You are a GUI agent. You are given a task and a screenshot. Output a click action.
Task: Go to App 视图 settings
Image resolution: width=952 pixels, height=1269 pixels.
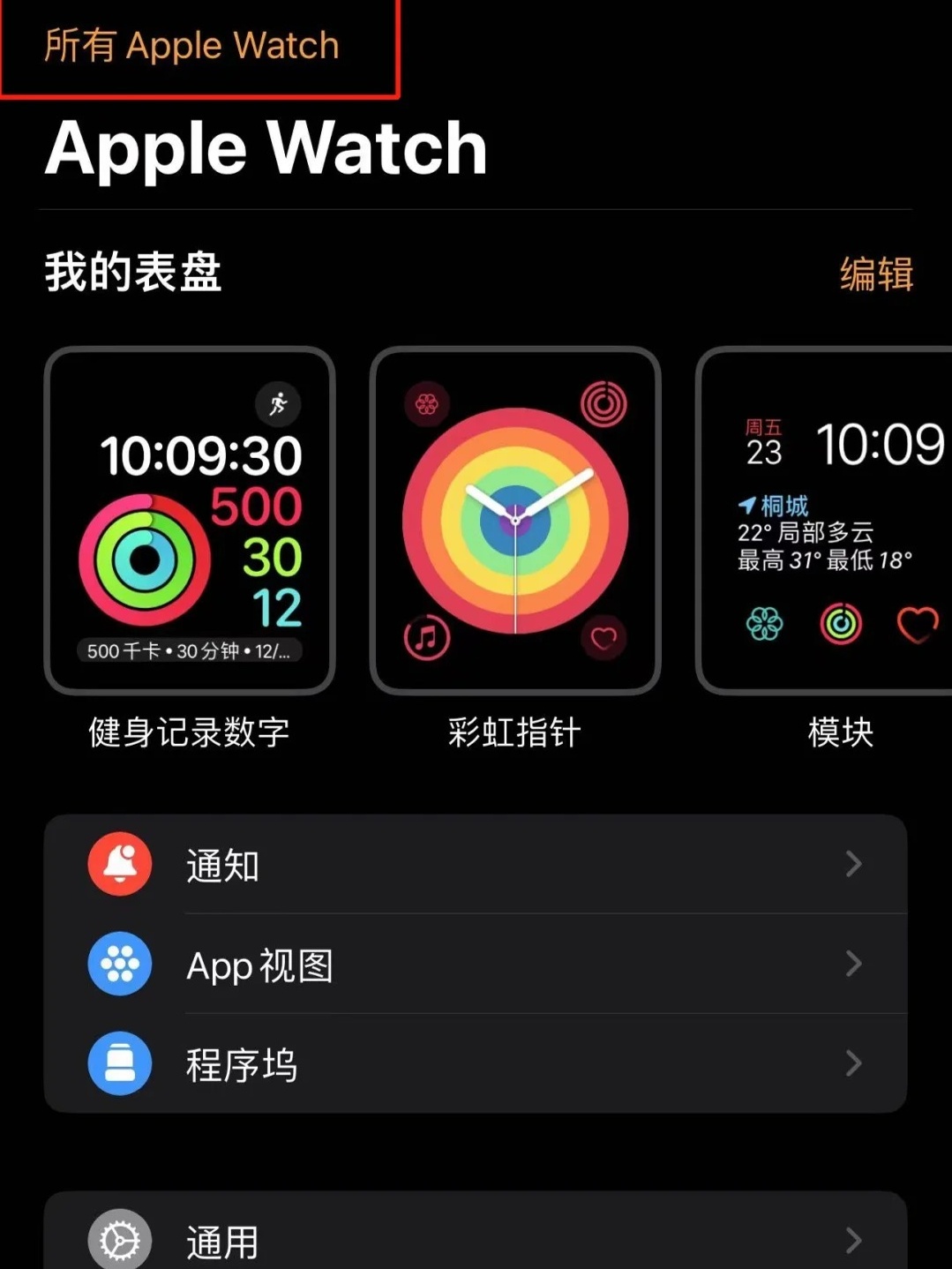(476, 965)
